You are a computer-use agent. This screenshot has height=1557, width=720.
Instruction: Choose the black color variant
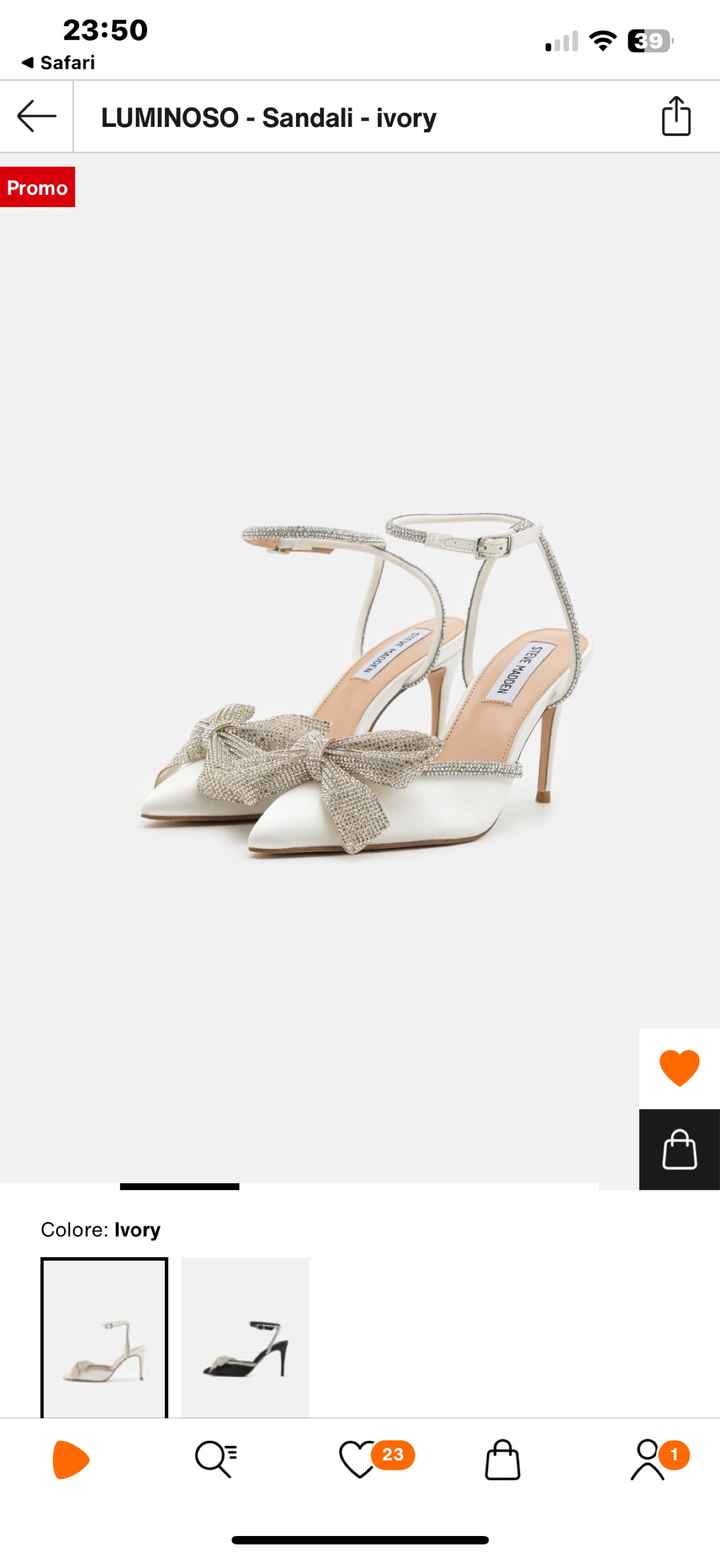click(246, 1336)
